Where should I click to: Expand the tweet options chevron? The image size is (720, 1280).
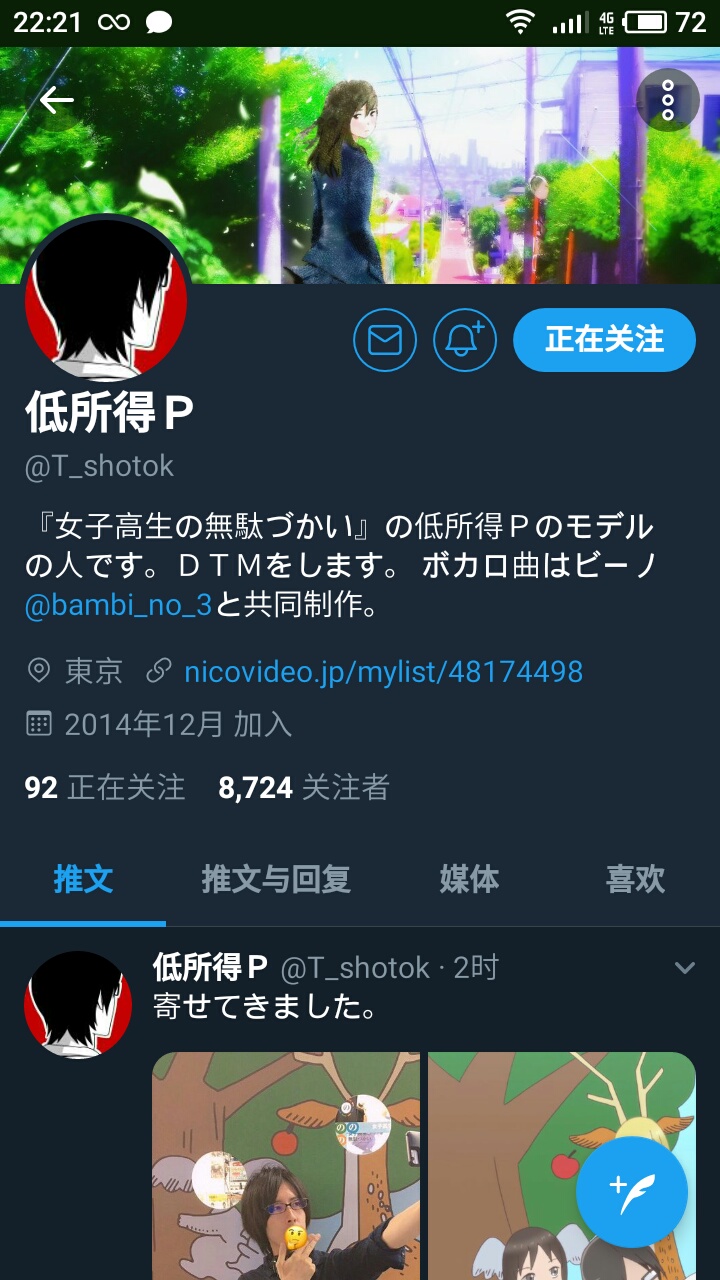(x=685, y=967)
